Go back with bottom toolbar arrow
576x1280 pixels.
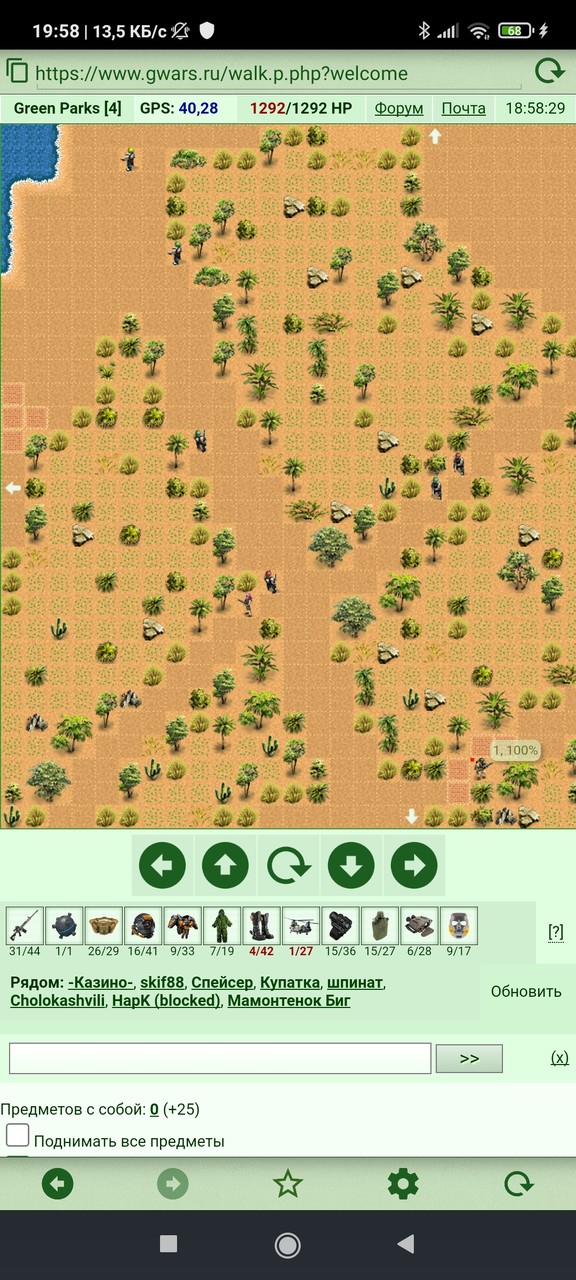point(58,1185)
